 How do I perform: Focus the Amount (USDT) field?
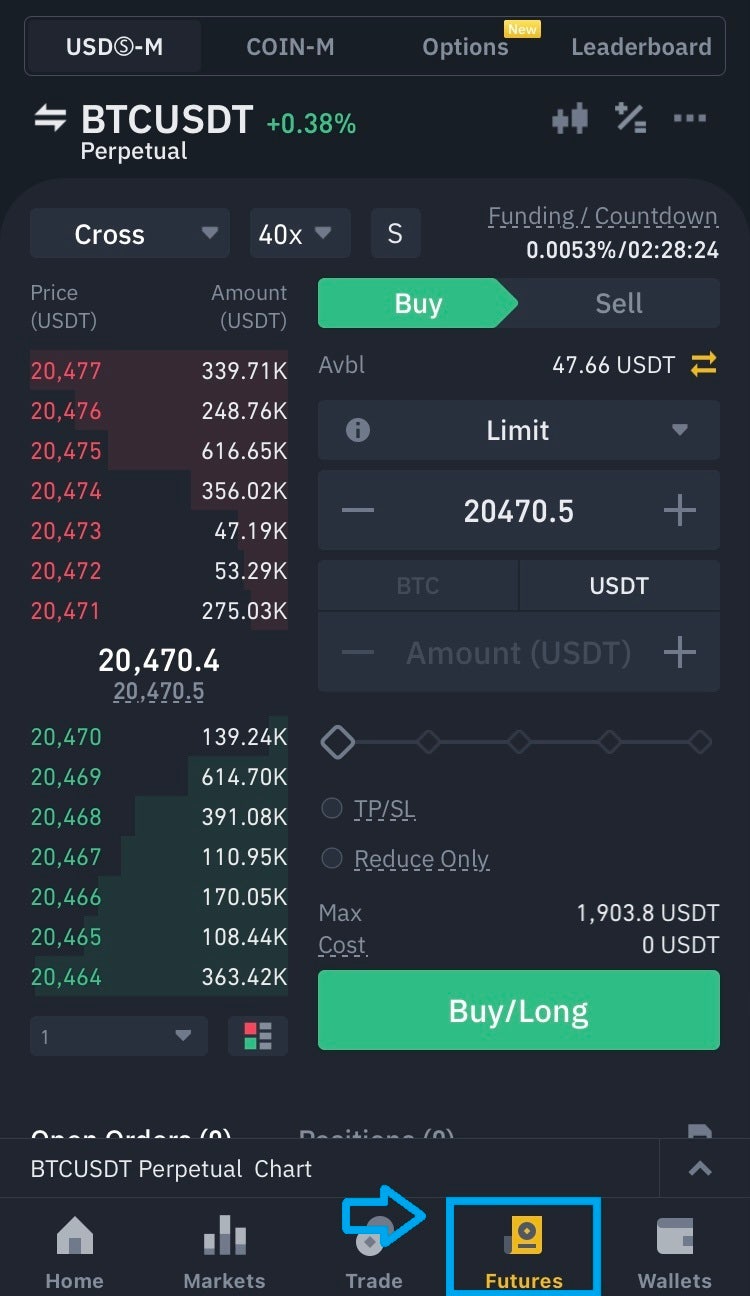coord(518,653)
